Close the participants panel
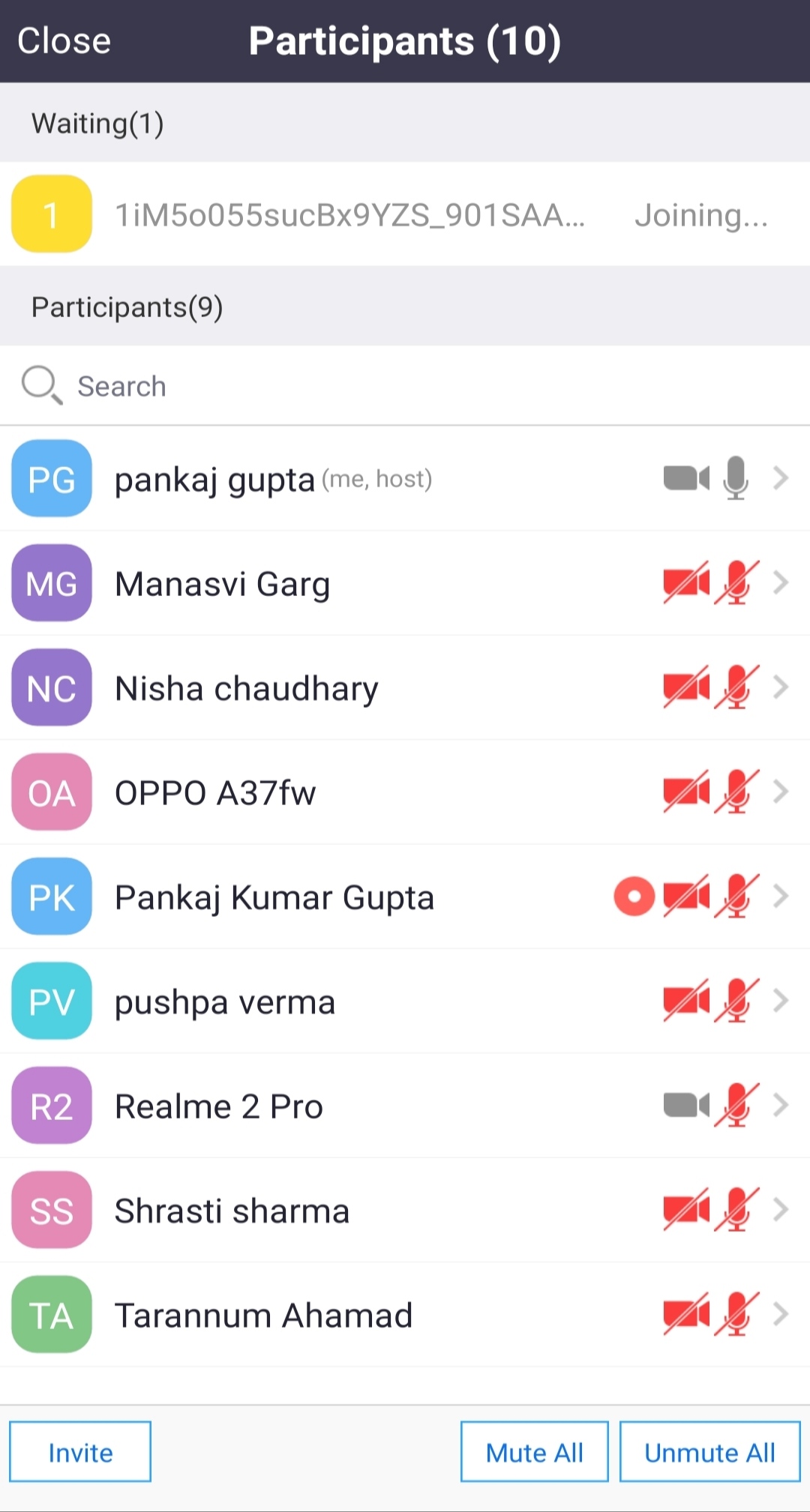Screen dimensions: 810x1512 (x=64, y=40)
